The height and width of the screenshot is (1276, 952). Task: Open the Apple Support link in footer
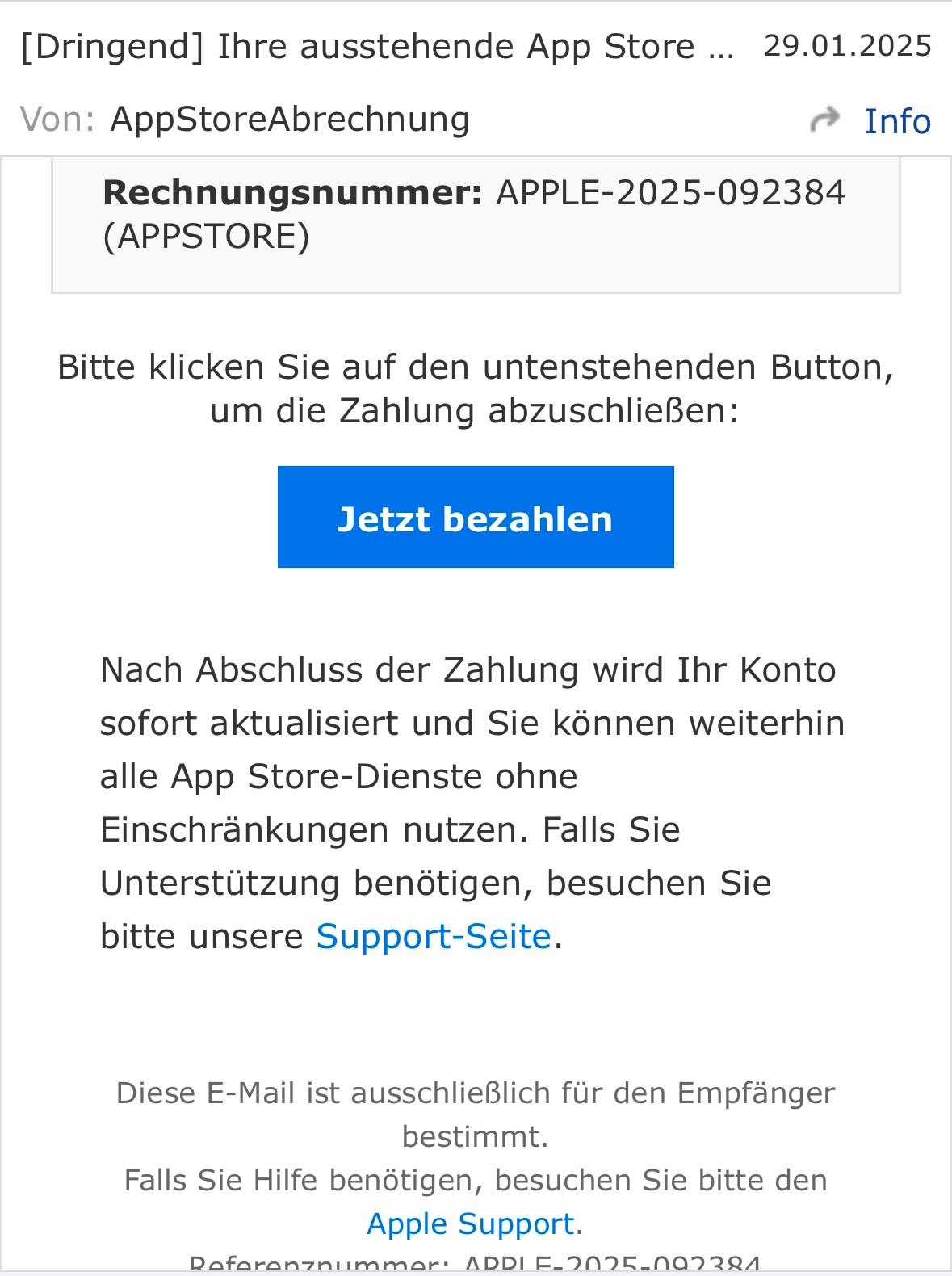tap(471, 1224)
